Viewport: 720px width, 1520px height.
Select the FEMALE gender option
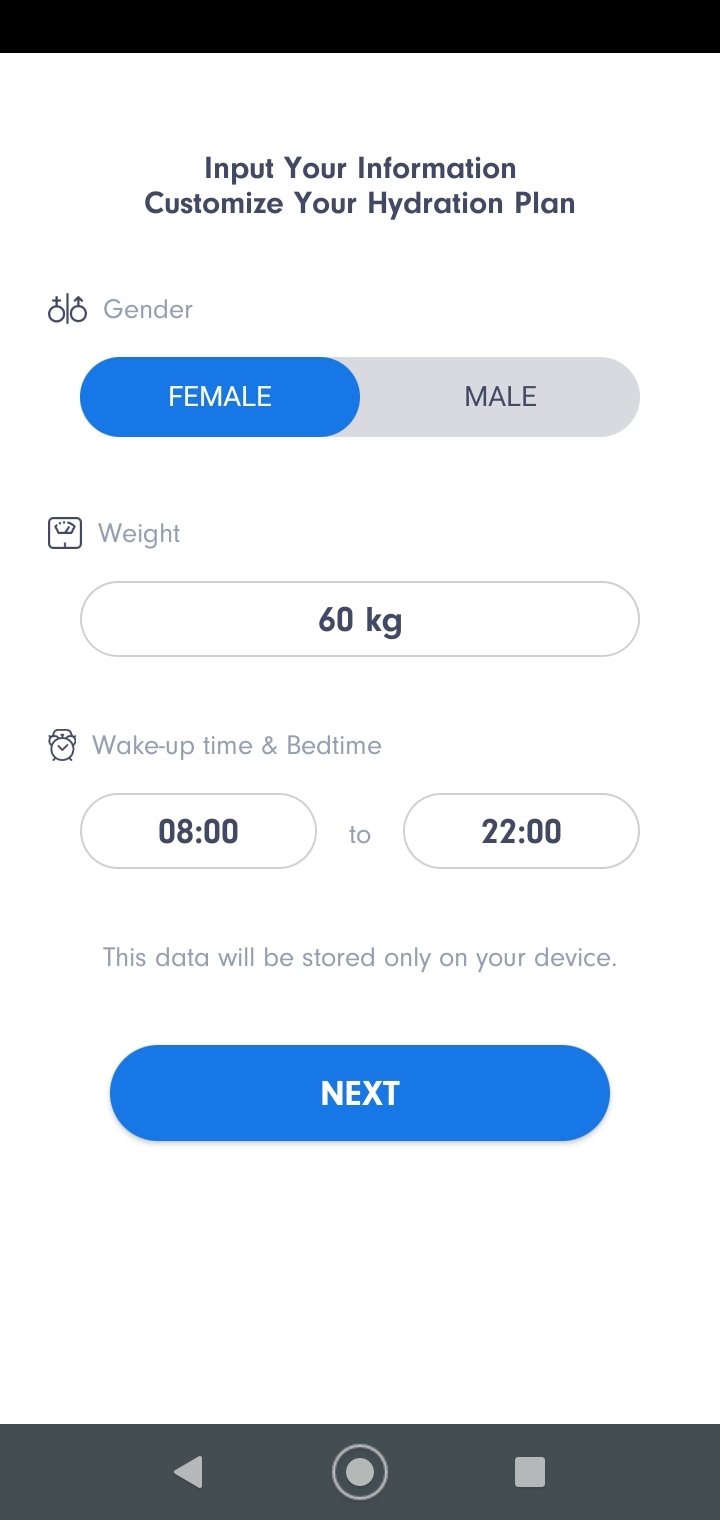pos(220,397)
